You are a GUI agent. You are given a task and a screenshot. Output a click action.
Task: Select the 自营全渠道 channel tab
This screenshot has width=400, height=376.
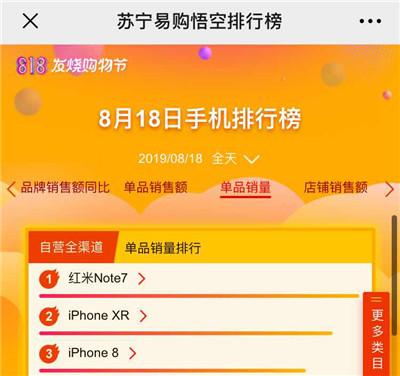[72, 247]
